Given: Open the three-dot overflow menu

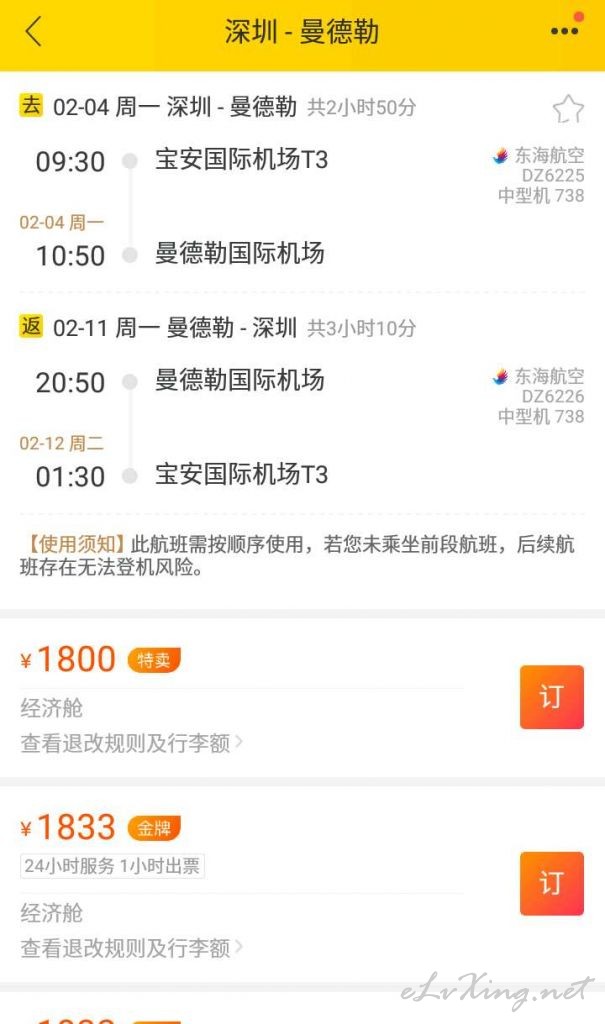Looking at the screenshot, I should pyautogui.click(x=564, y=31).
